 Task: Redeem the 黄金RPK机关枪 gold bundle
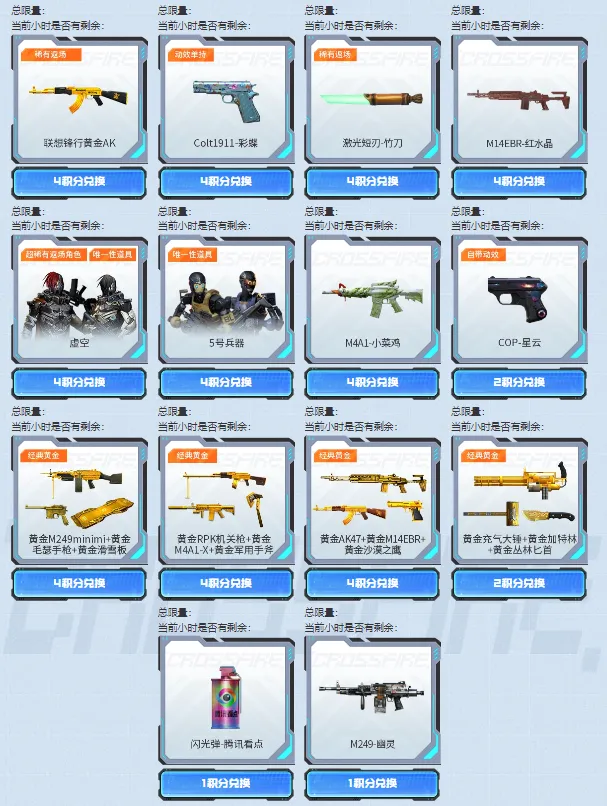click(x=226, y=583)
